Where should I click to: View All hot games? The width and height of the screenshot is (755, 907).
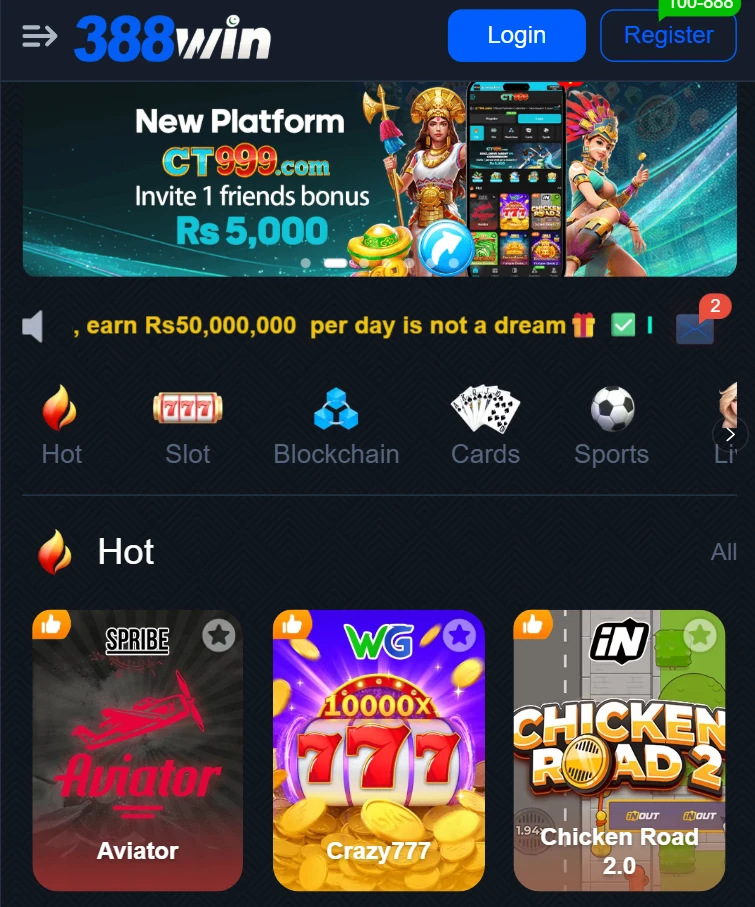click(723, 552)
